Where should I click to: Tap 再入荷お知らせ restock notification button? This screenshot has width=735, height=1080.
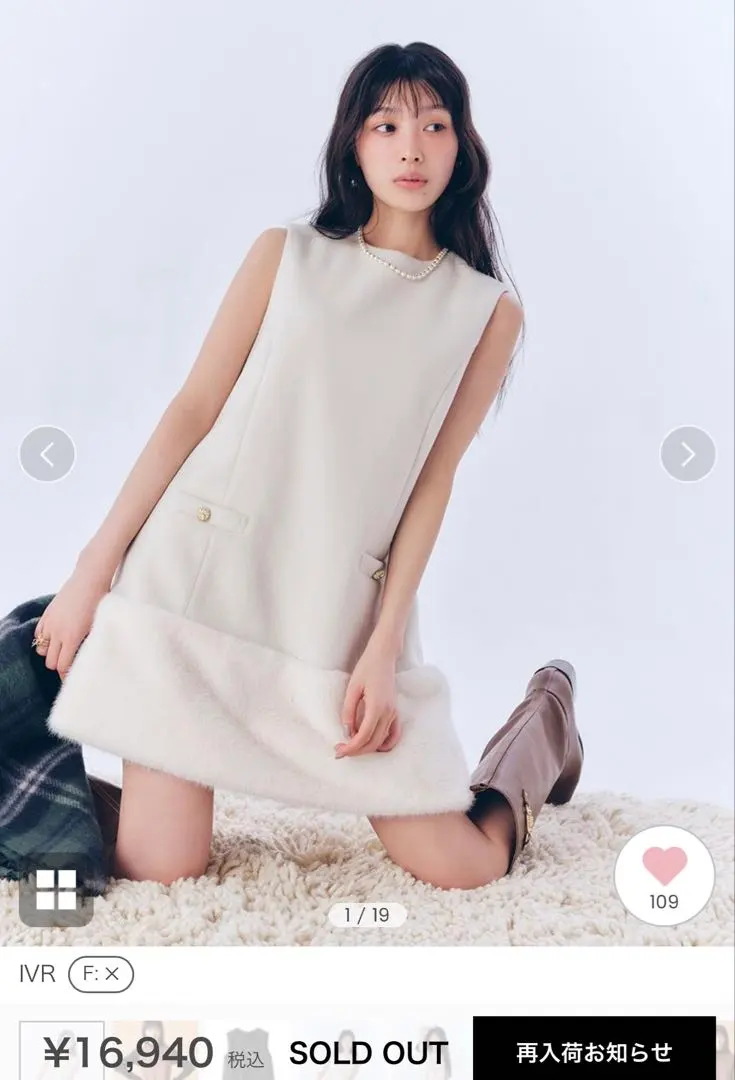click(x=594, y=1052)
